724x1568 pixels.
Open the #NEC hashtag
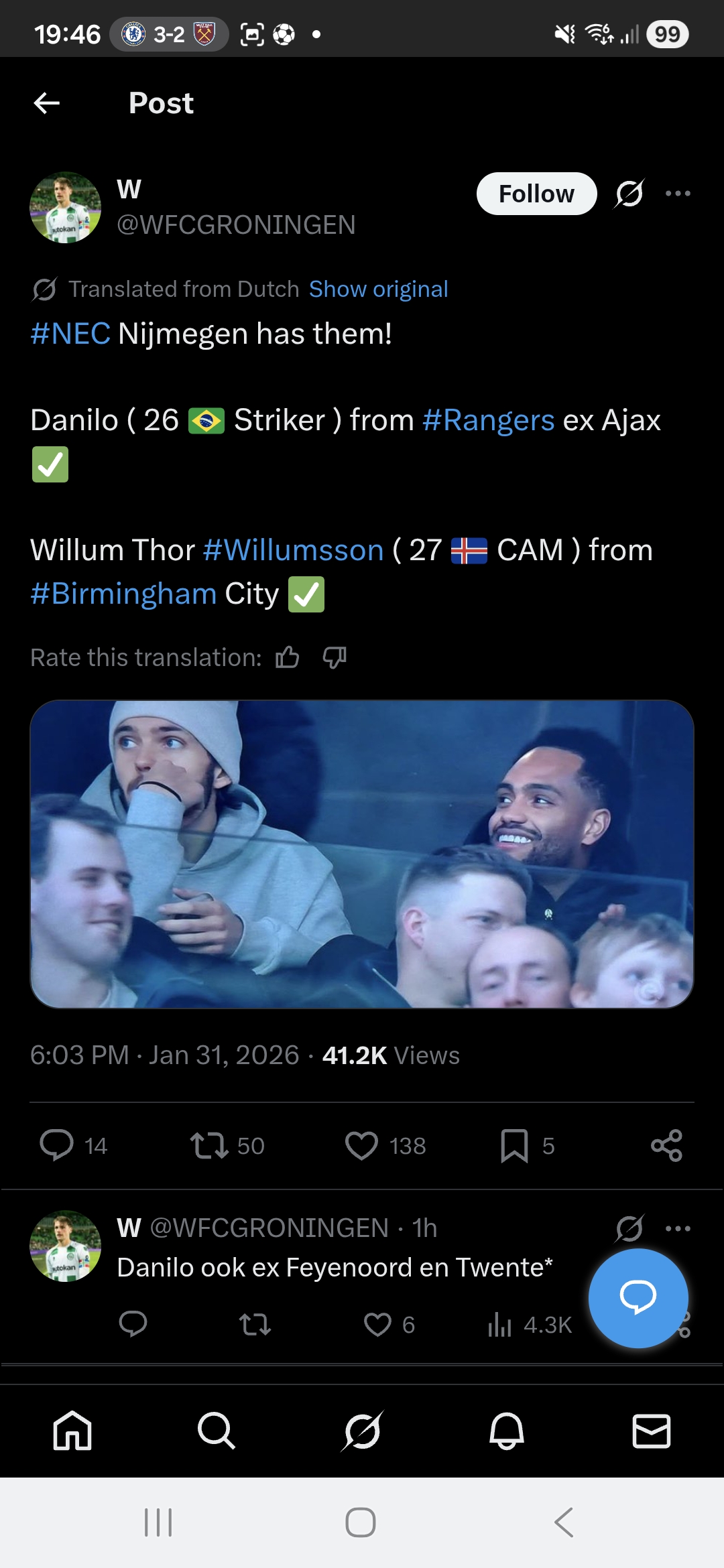click(x=70, y=334)
